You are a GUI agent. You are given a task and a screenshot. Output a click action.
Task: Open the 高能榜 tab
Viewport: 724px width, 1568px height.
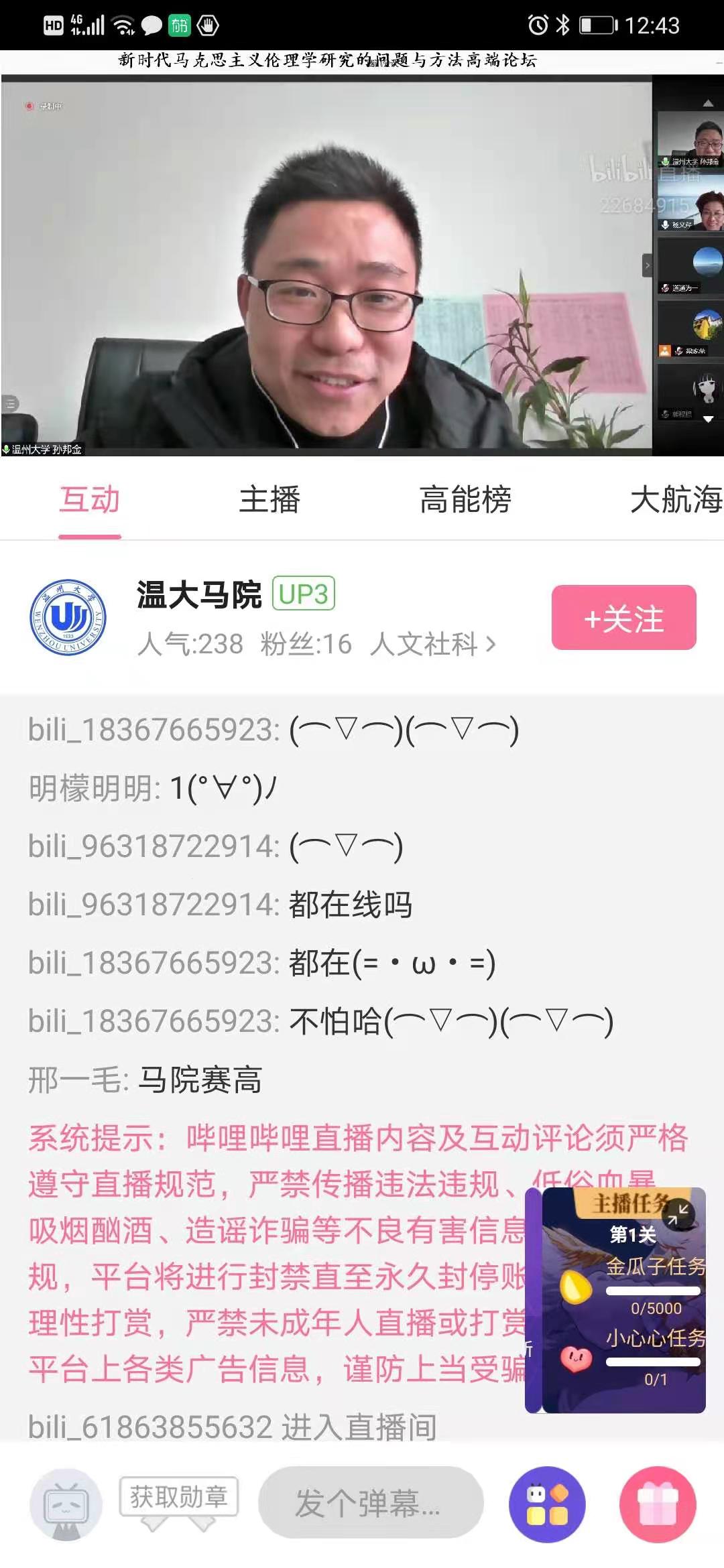[465, 501]
